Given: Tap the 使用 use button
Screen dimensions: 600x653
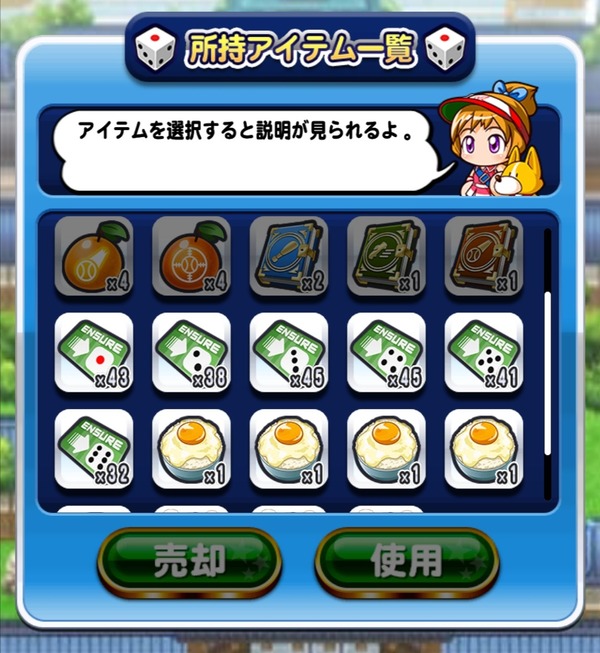Looking at the screenshot, I should 406,561.
